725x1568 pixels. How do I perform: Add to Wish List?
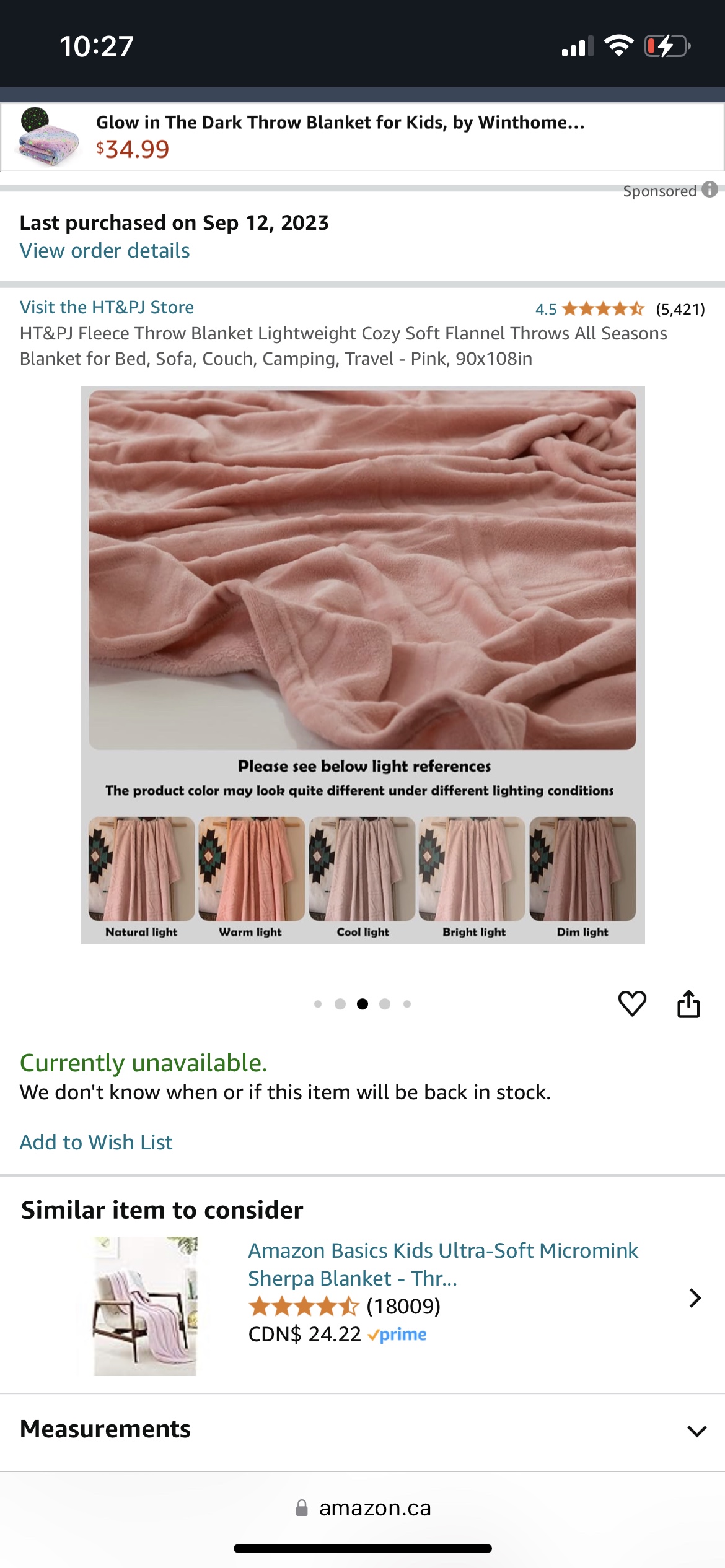(96, 1142)
